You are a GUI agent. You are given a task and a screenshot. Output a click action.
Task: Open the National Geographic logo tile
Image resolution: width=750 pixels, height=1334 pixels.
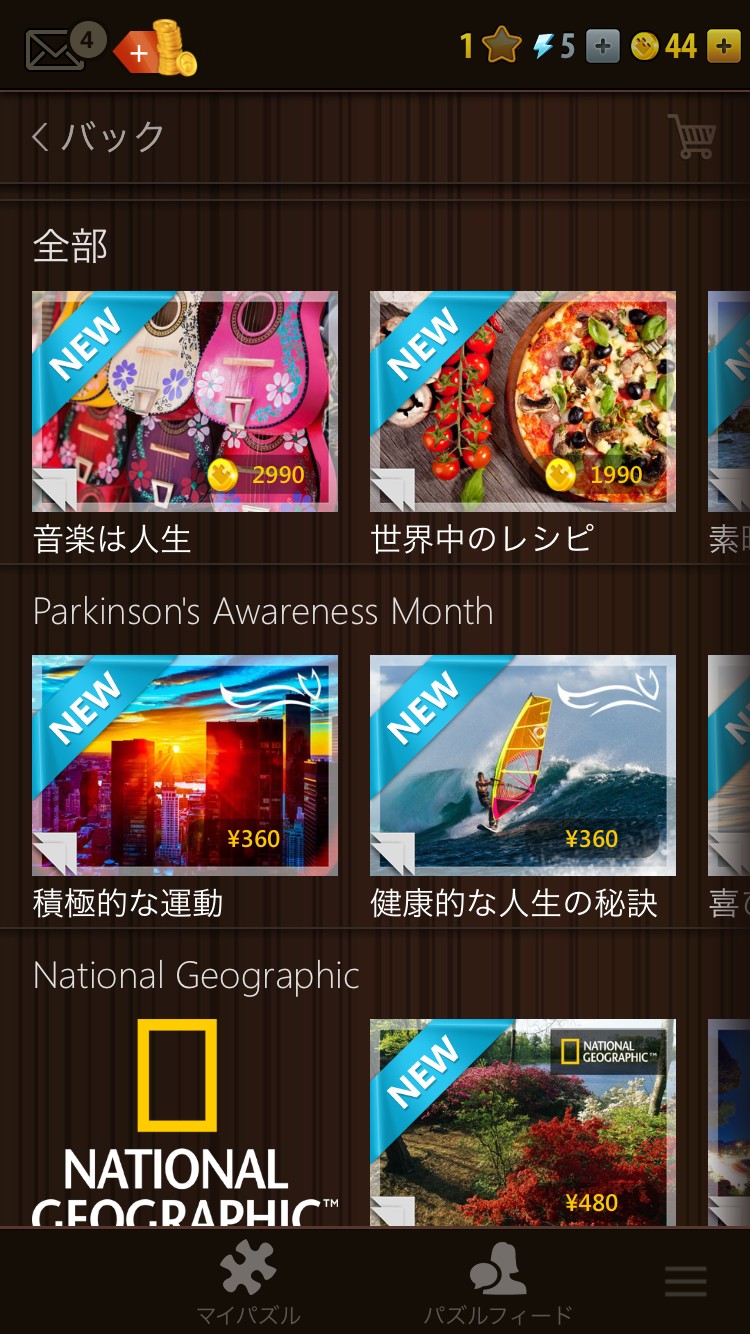point(185,1122)
